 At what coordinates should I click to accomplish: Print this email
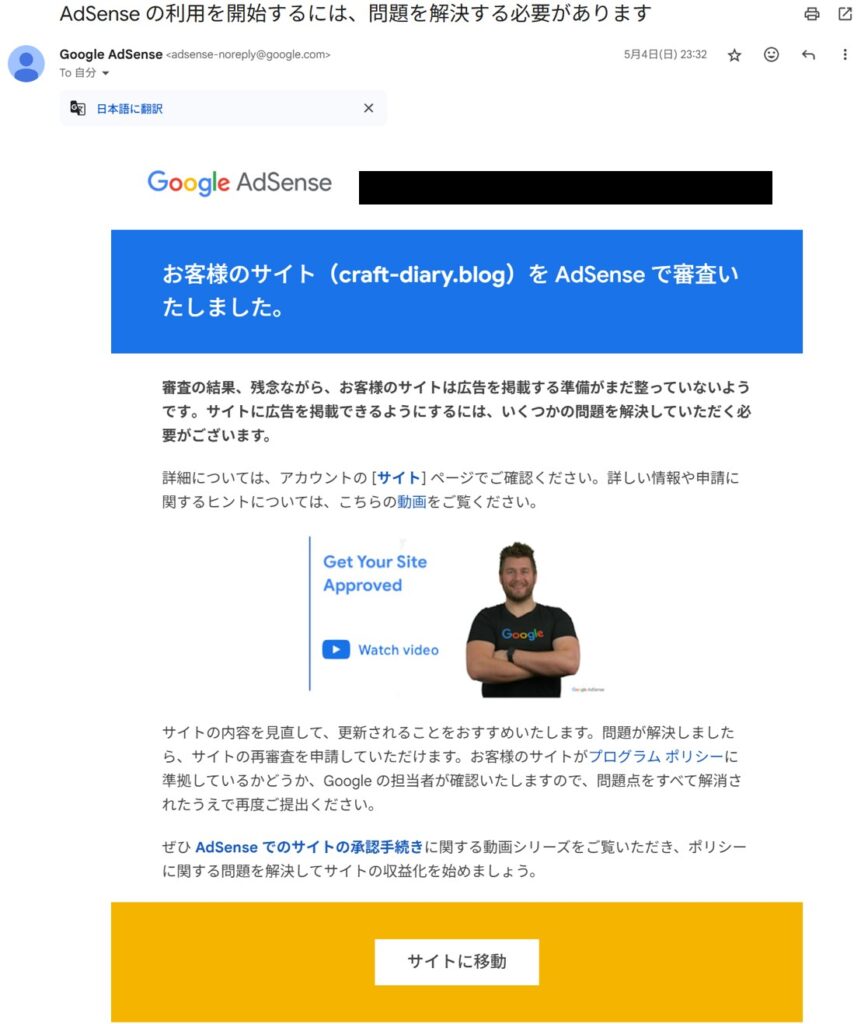(812, 14)
